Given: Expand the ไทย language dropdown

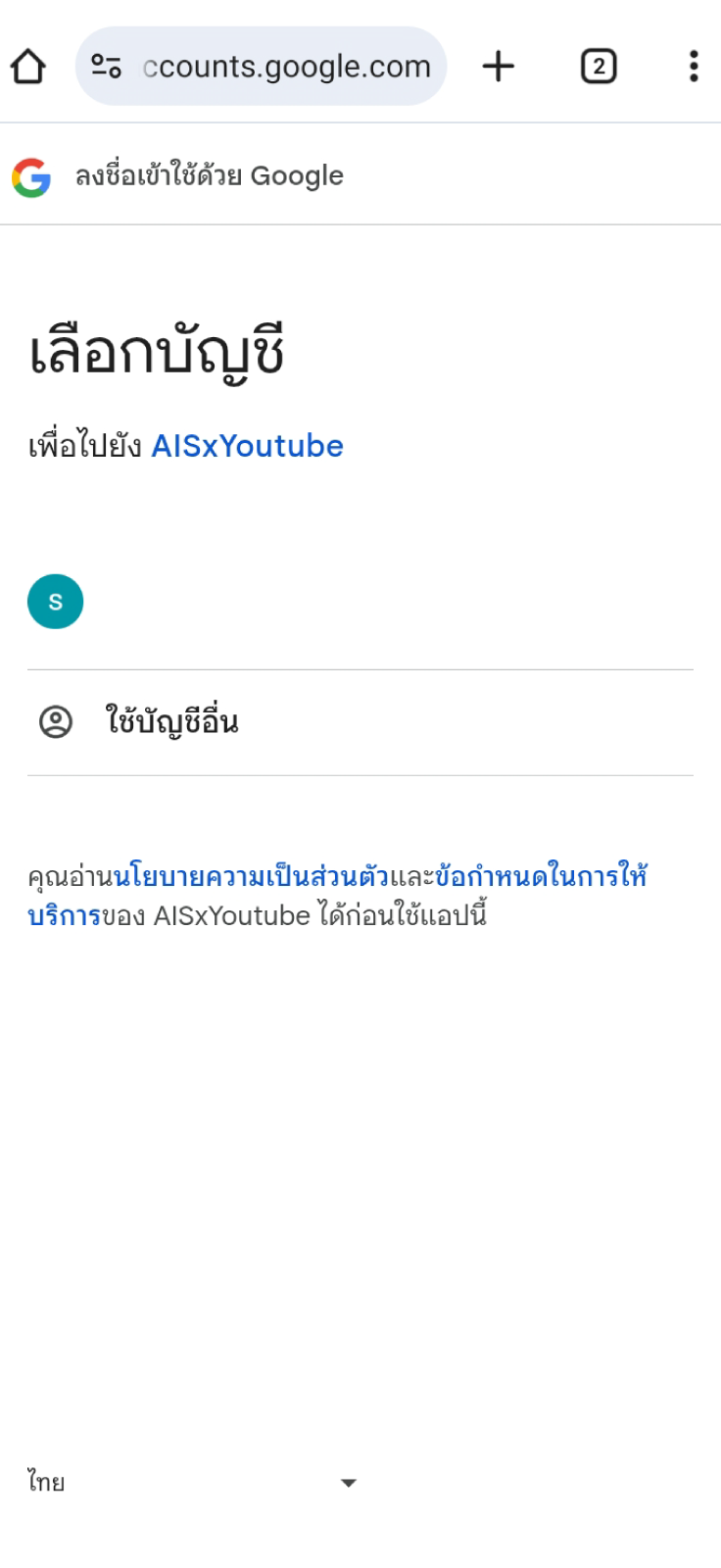Looking at the screenshot, I should [192, 1482].
